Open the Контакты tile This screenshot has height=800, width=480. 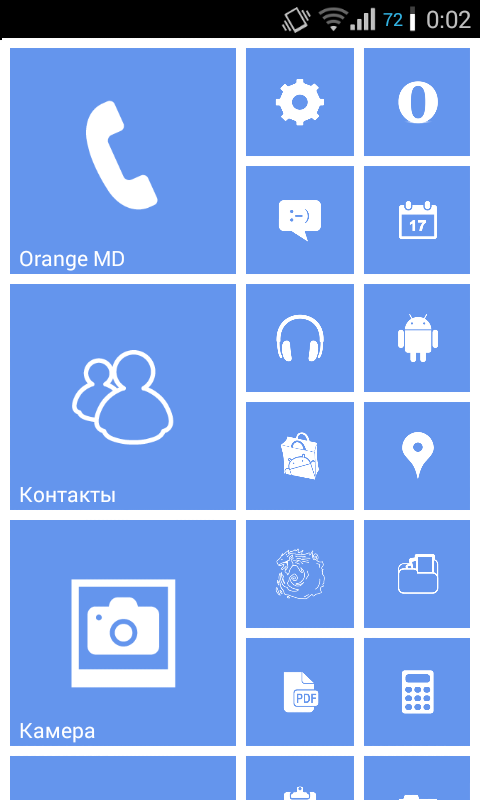coord(123,397)
